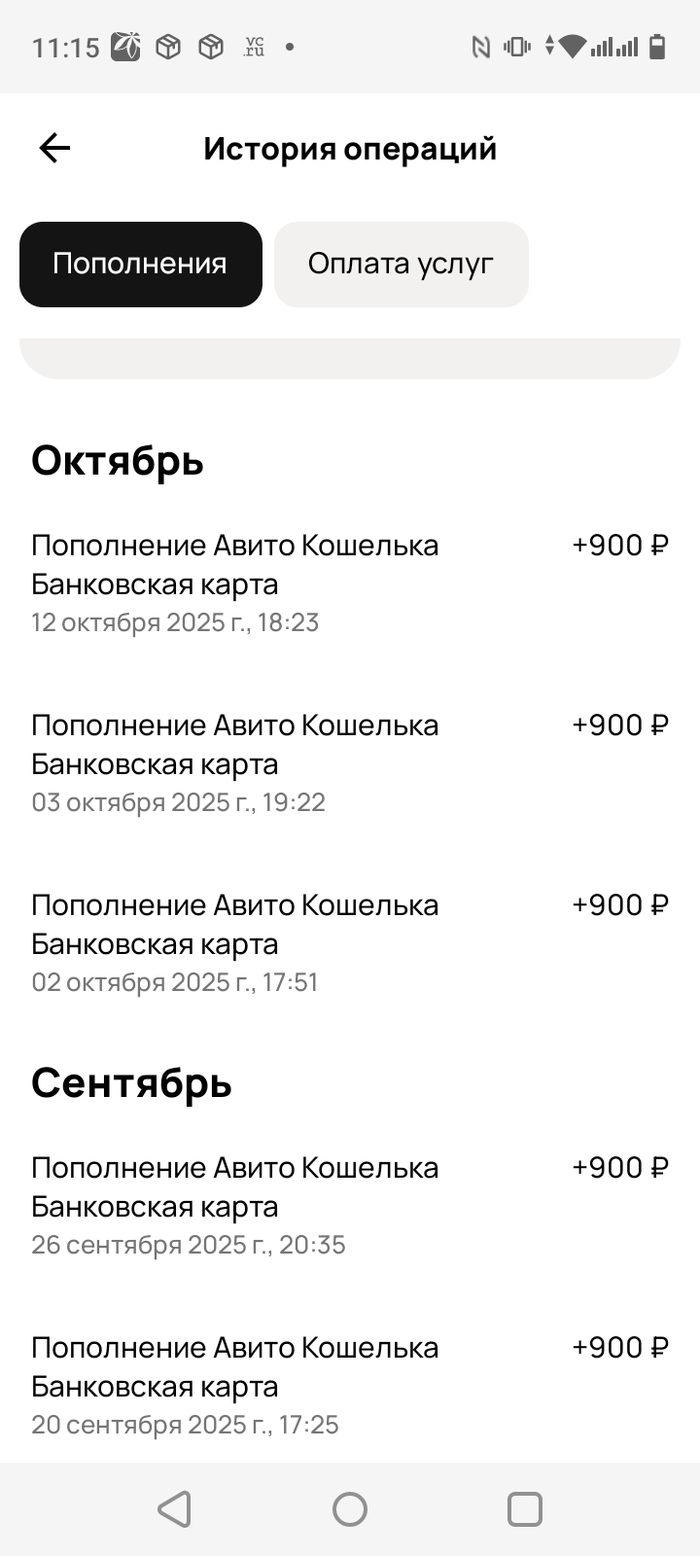Switch to the Оплата услуг tab
This screenshot has width=700, height=1556.
(x=401, y=264)
